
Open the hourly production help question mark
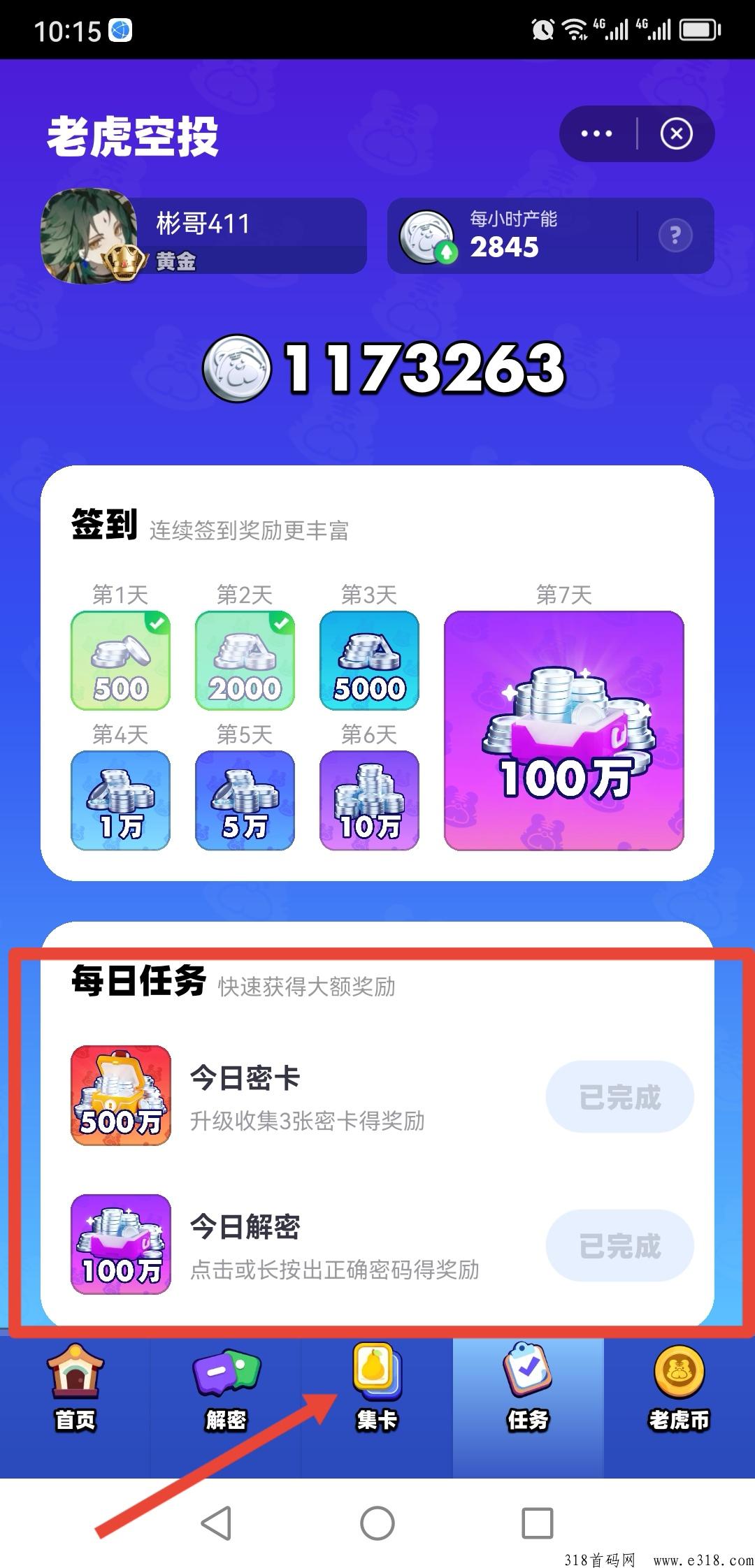pos(675,235)
